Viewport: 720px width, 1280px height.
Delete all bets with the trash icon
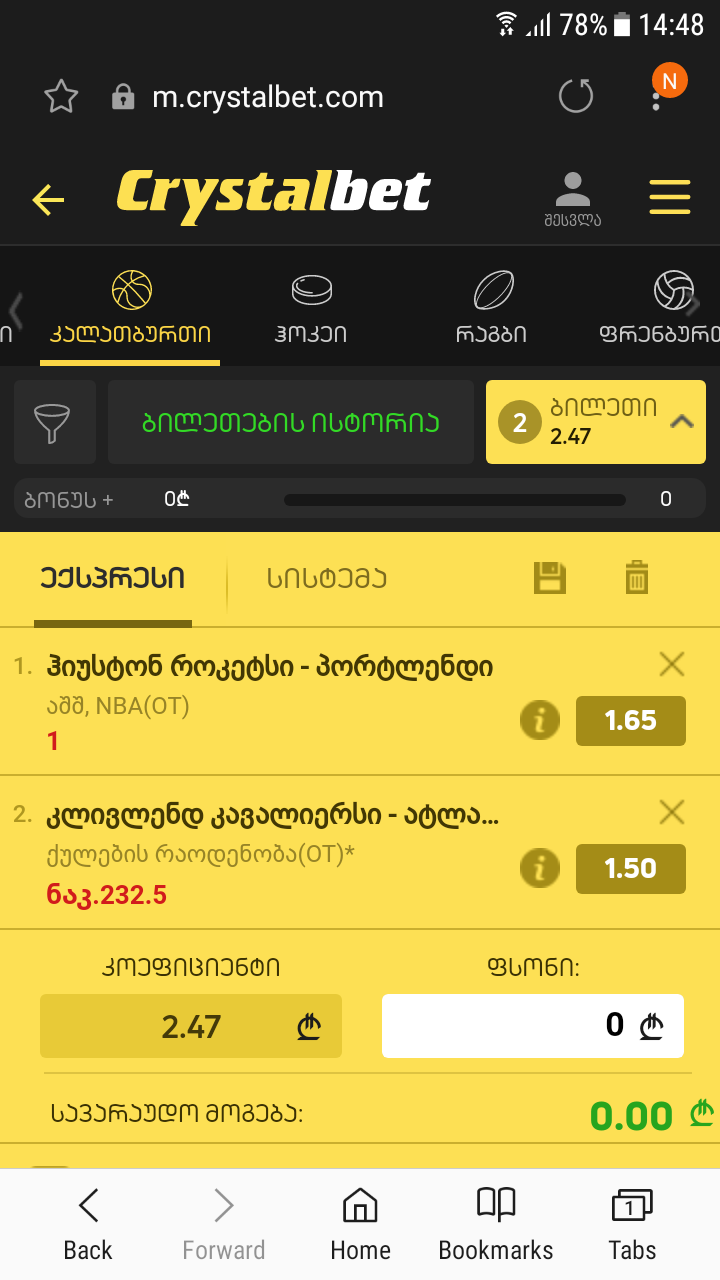(x=637, y=578)
